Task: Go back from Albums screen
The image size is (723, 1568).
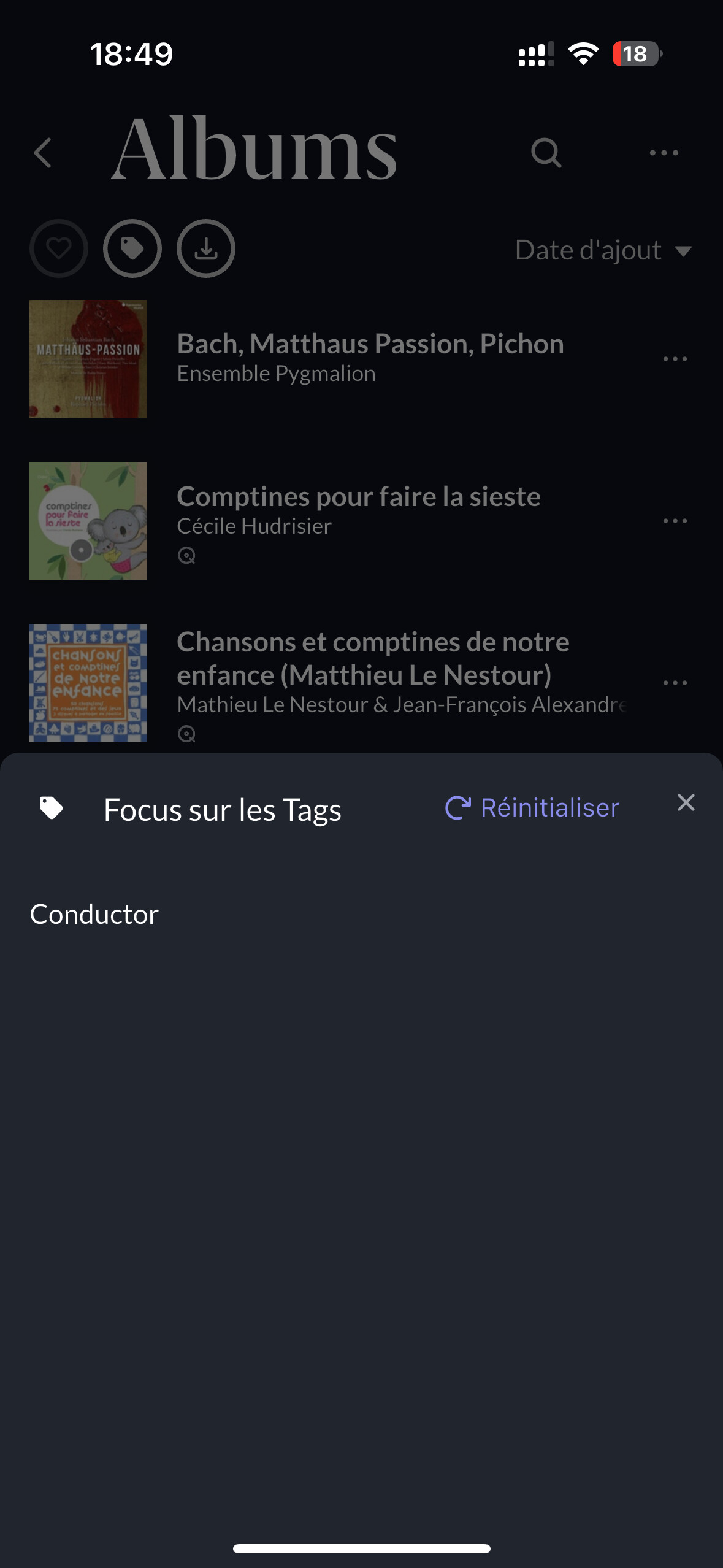Action: click(43, 152)
